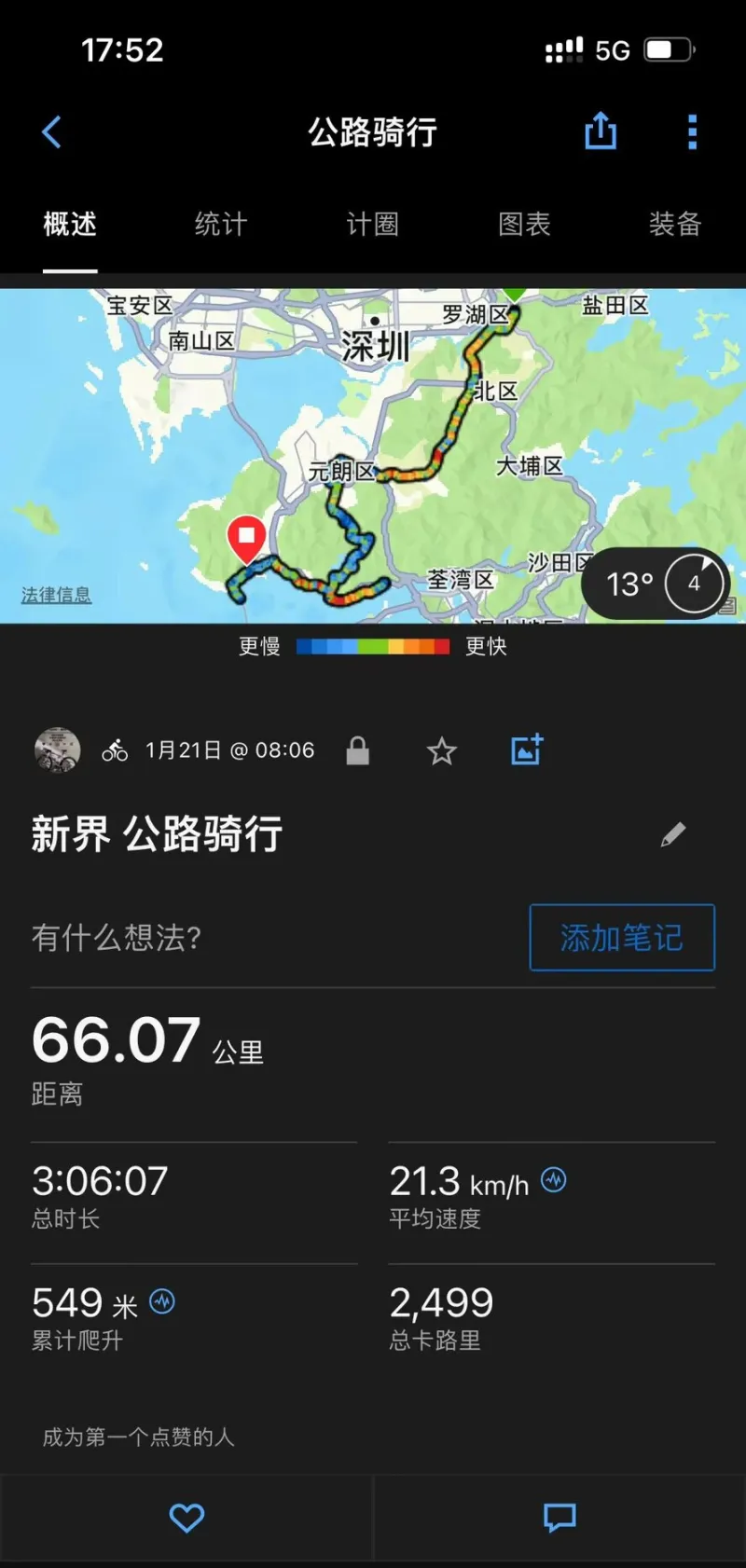
Task: Edit the activity name with pencil icon
Action: tap(673, 834)
